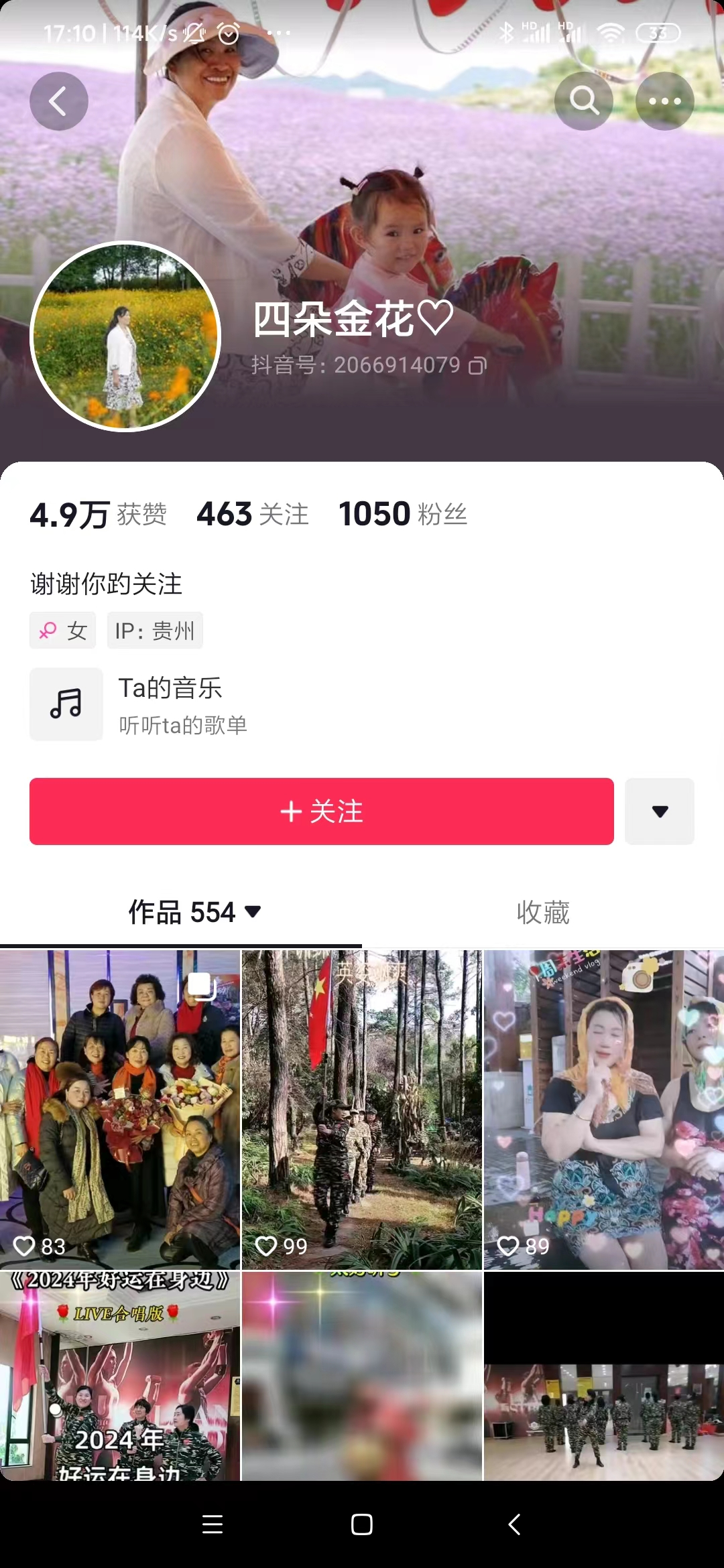This screenshot has height=1568, width=724.
Task: Copy the Douyin ID 2066914079
Action: (477, 366)
